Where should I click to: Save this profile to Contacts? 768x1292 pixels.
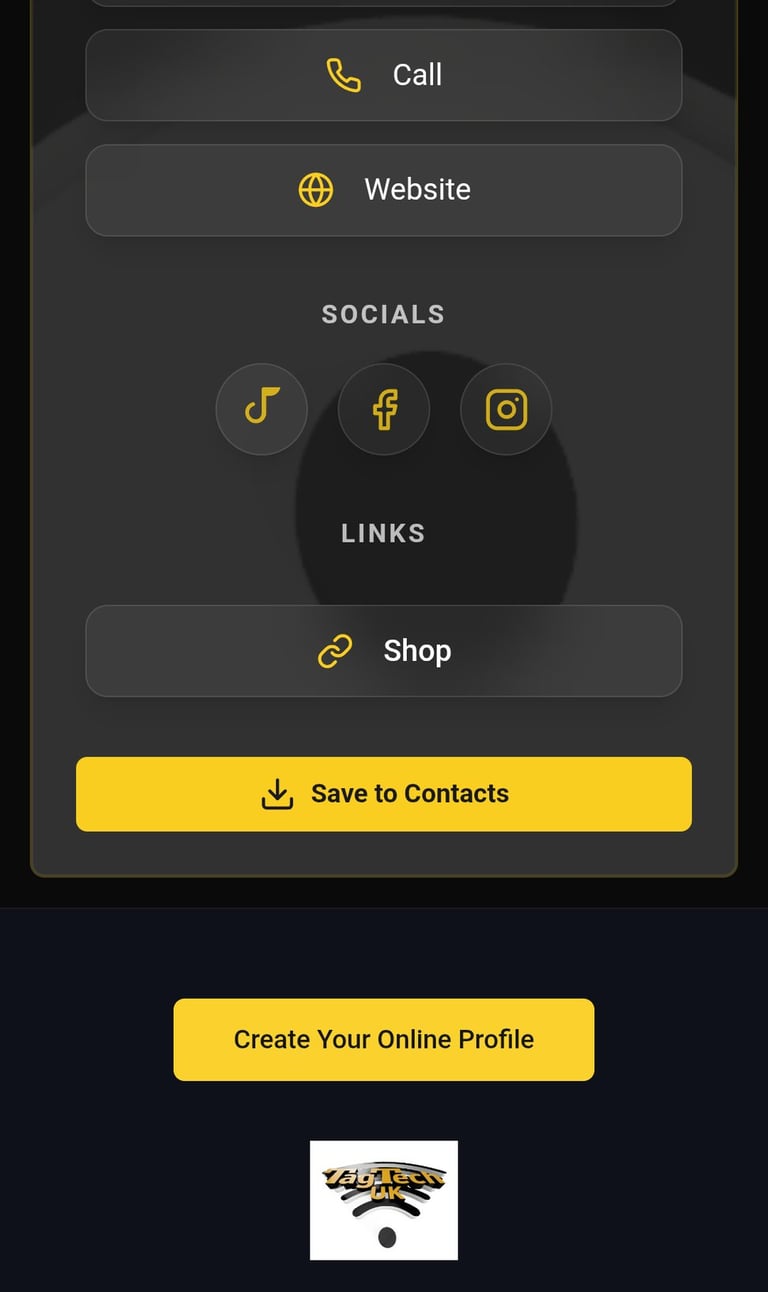tap(384, 794)
